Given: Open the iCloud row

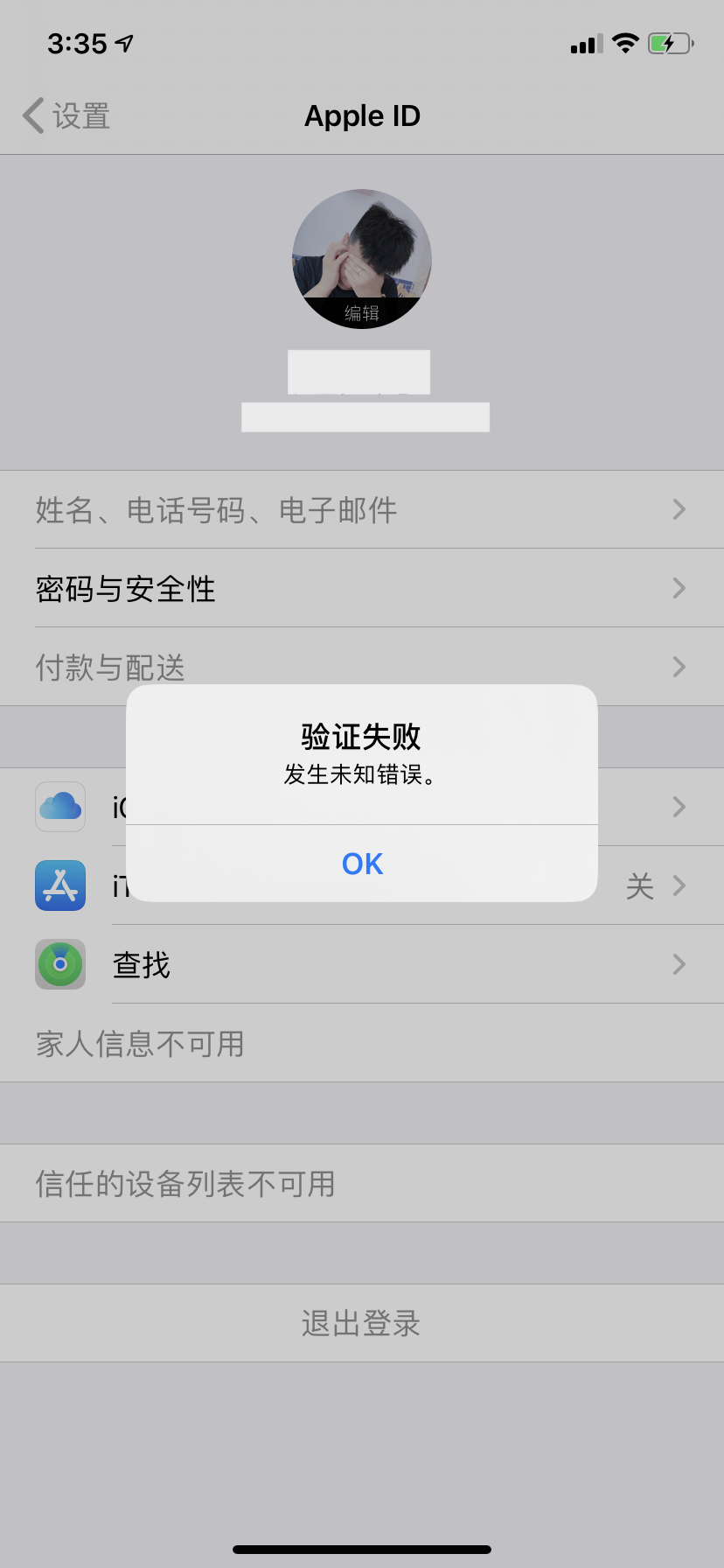Looking at the screenshot, I should pos(61,807).
